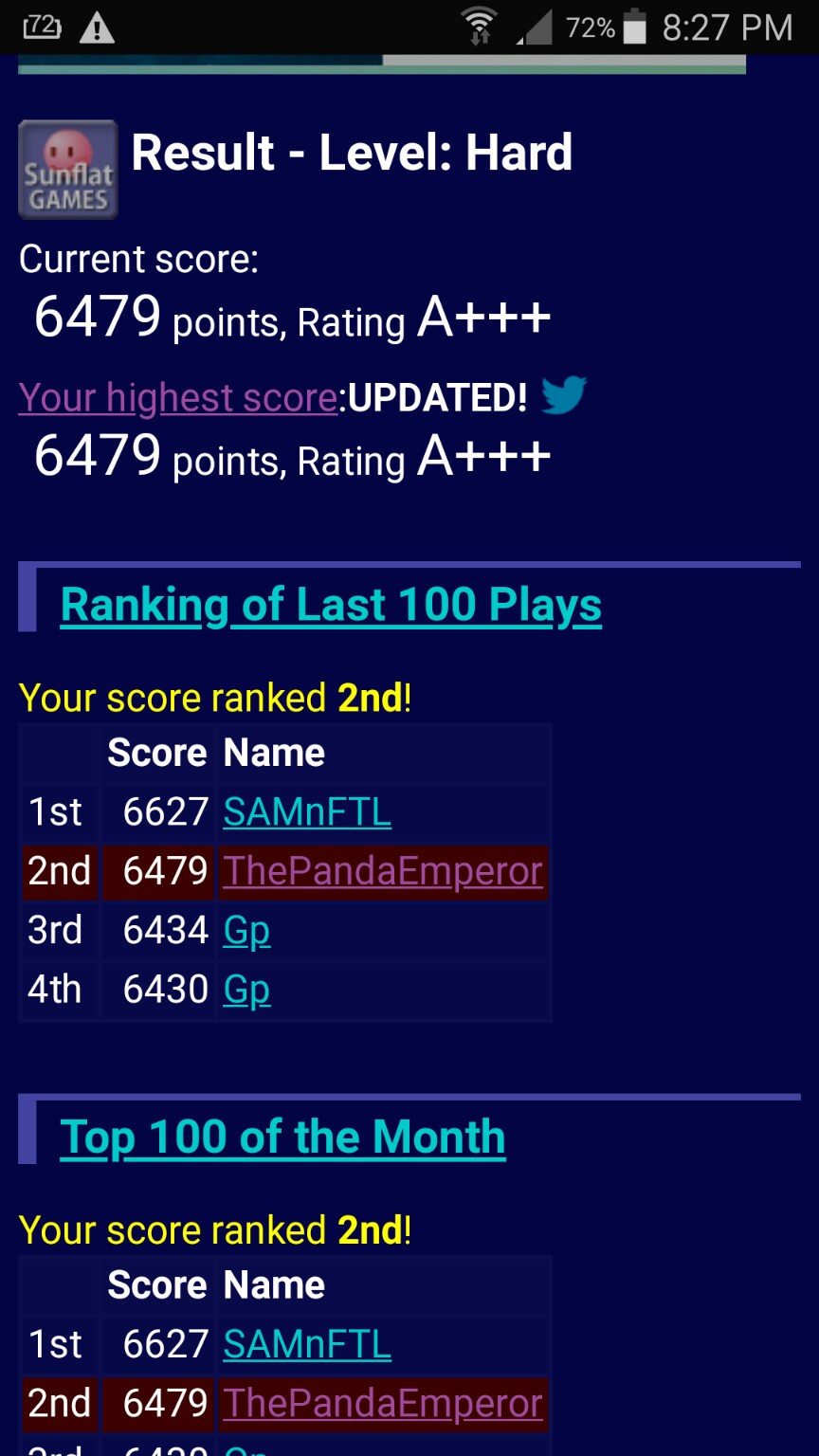Open the Gp link with score 6430
Viewport: 819px width, 1456px height.
click(x=246, y=990)
